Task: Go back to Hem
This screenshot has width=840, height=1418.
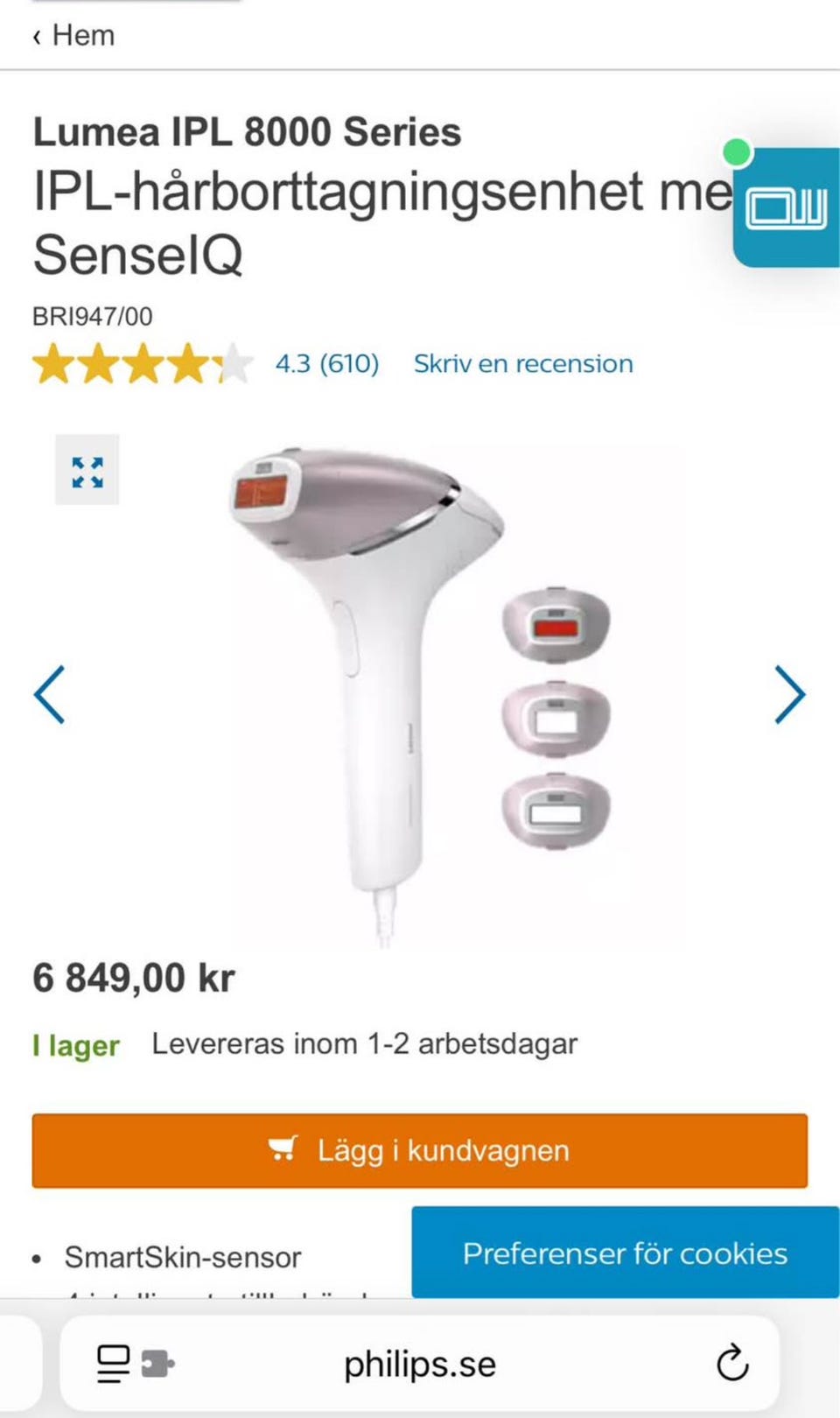Action: click(74, 36)
